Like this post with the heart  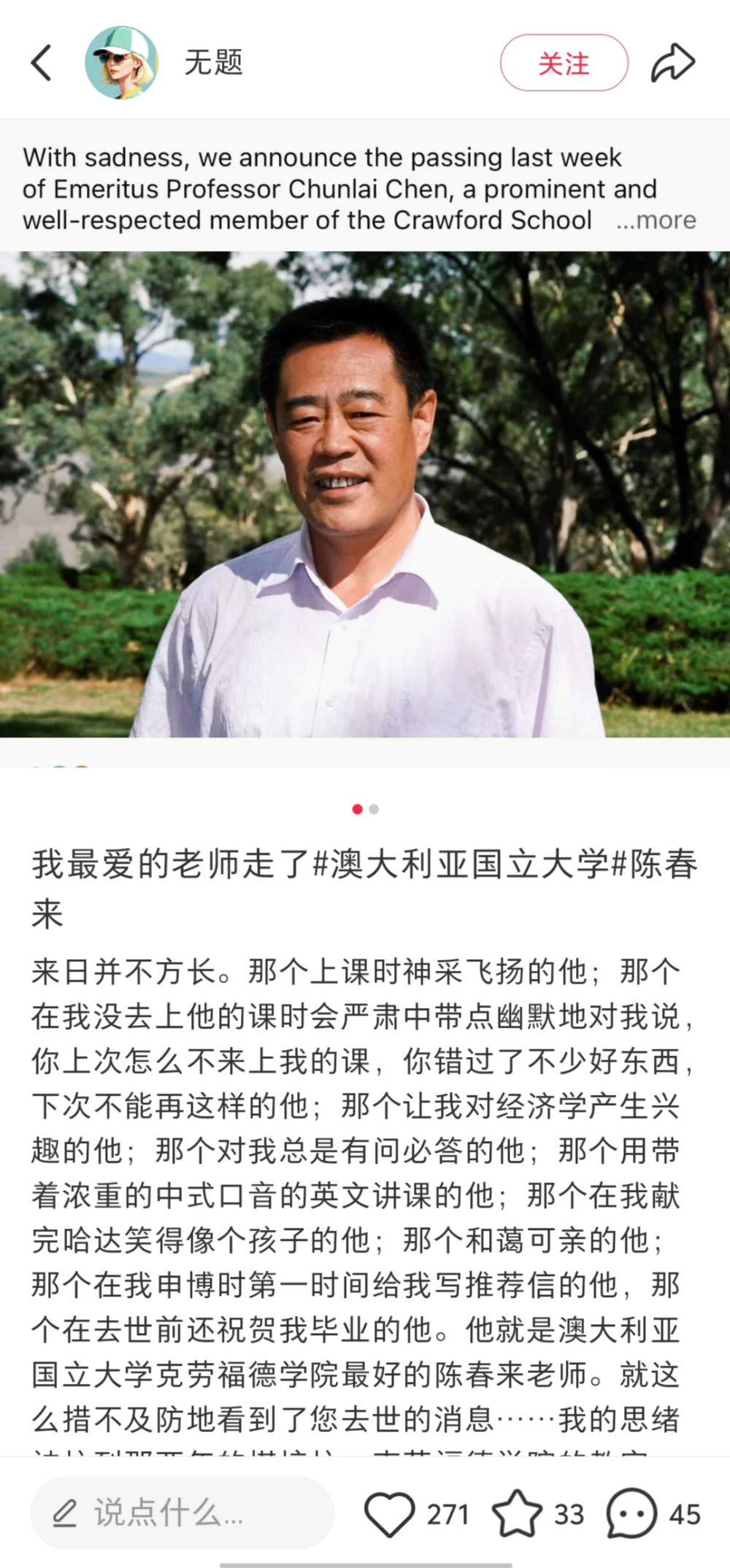click(390, 1514)
